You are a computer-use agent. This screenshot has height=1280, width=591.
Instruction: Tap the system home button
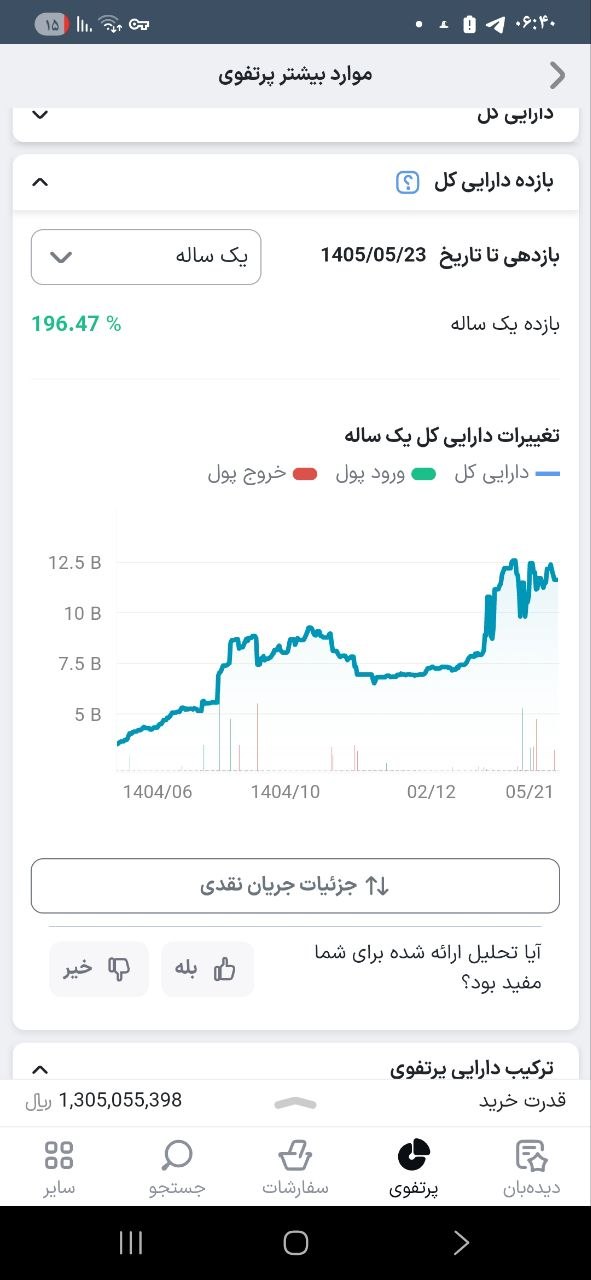295,1242
